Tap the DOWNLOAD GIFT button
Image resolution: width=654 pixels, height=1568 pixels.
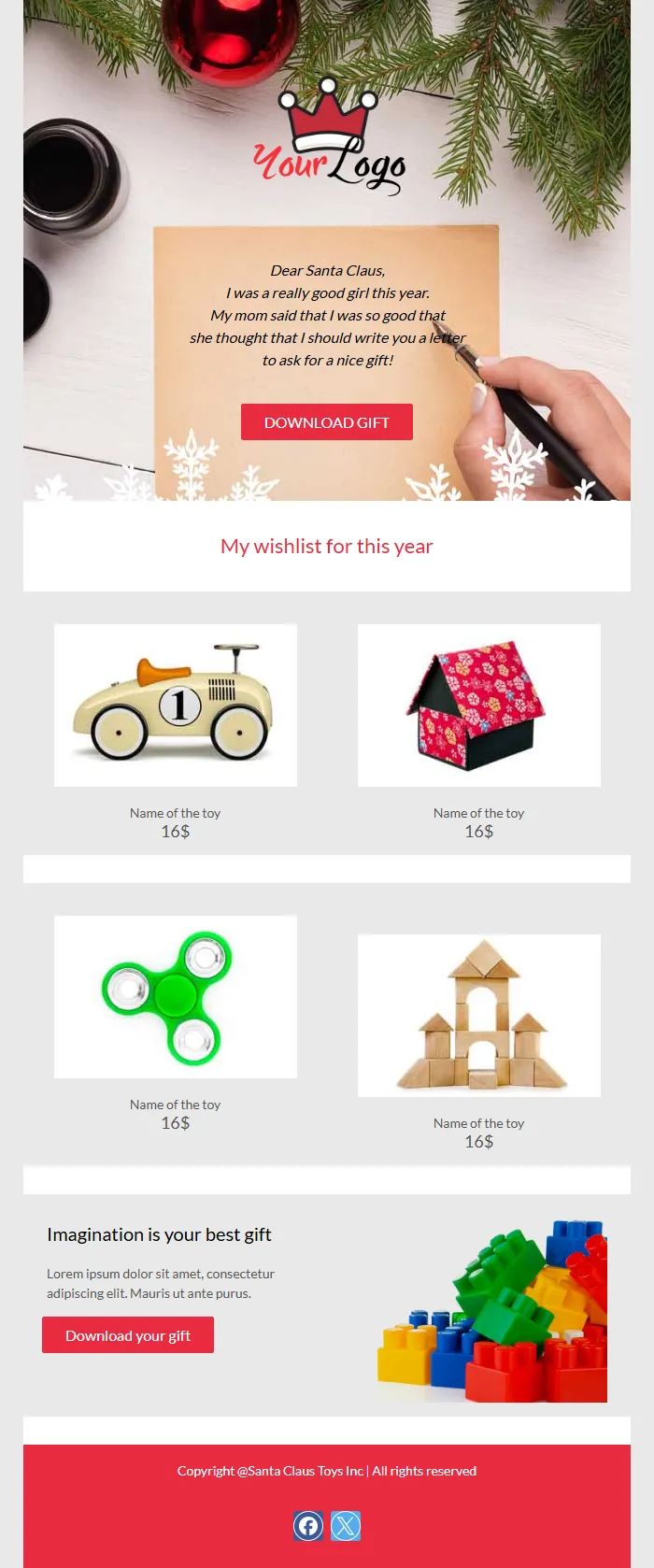point(326,422)
